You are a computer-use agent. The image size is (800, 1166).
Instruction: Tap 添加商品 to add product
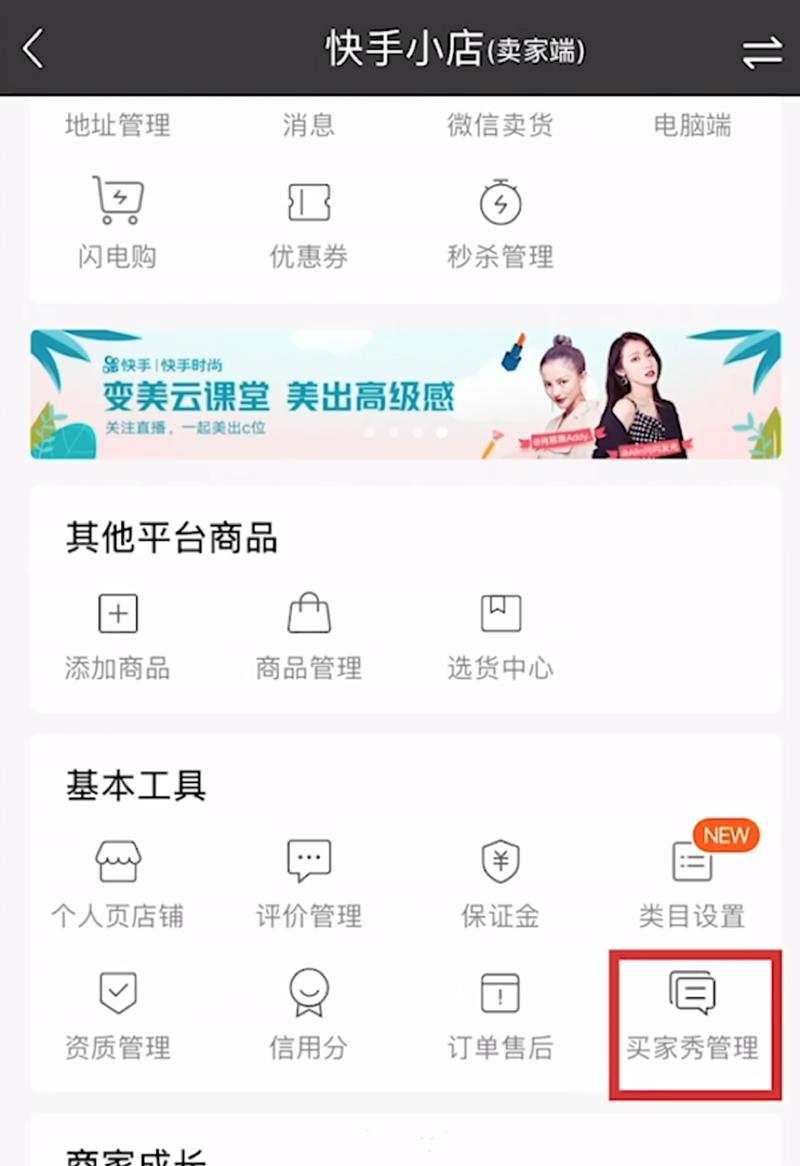click(117, 634)
